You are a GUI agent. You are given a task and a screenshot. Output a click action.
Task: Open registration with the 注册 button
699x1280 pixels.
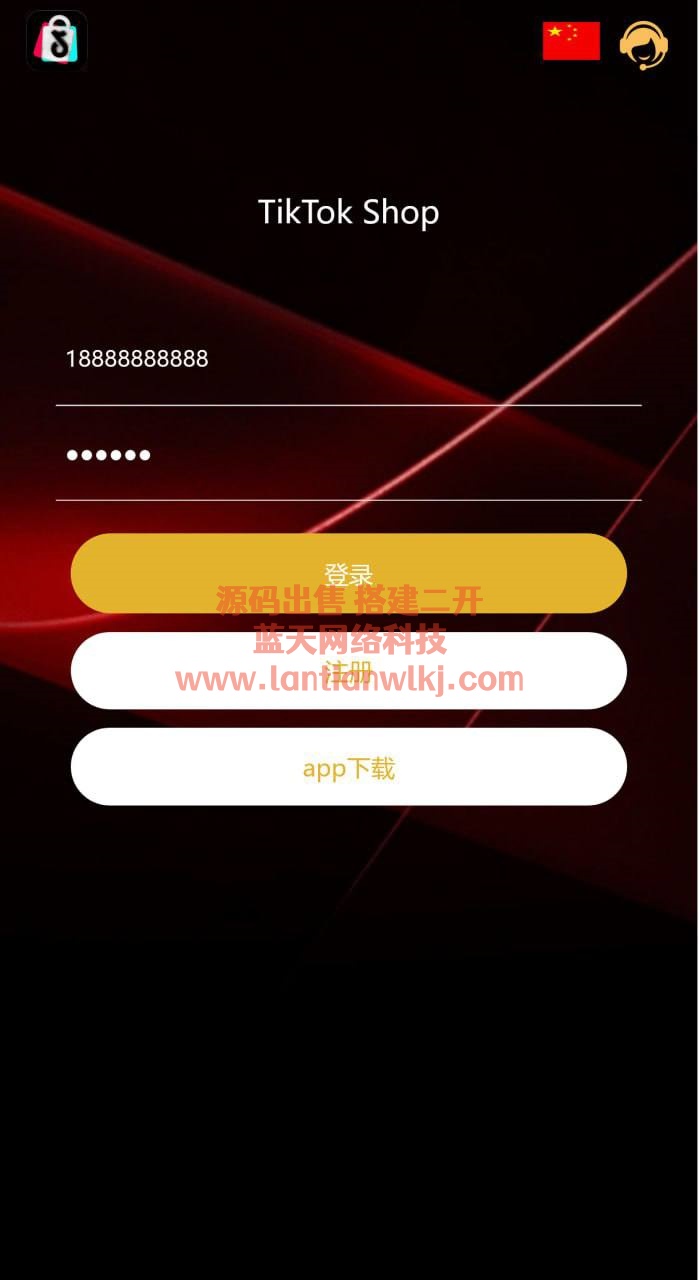tap(348, 670)
